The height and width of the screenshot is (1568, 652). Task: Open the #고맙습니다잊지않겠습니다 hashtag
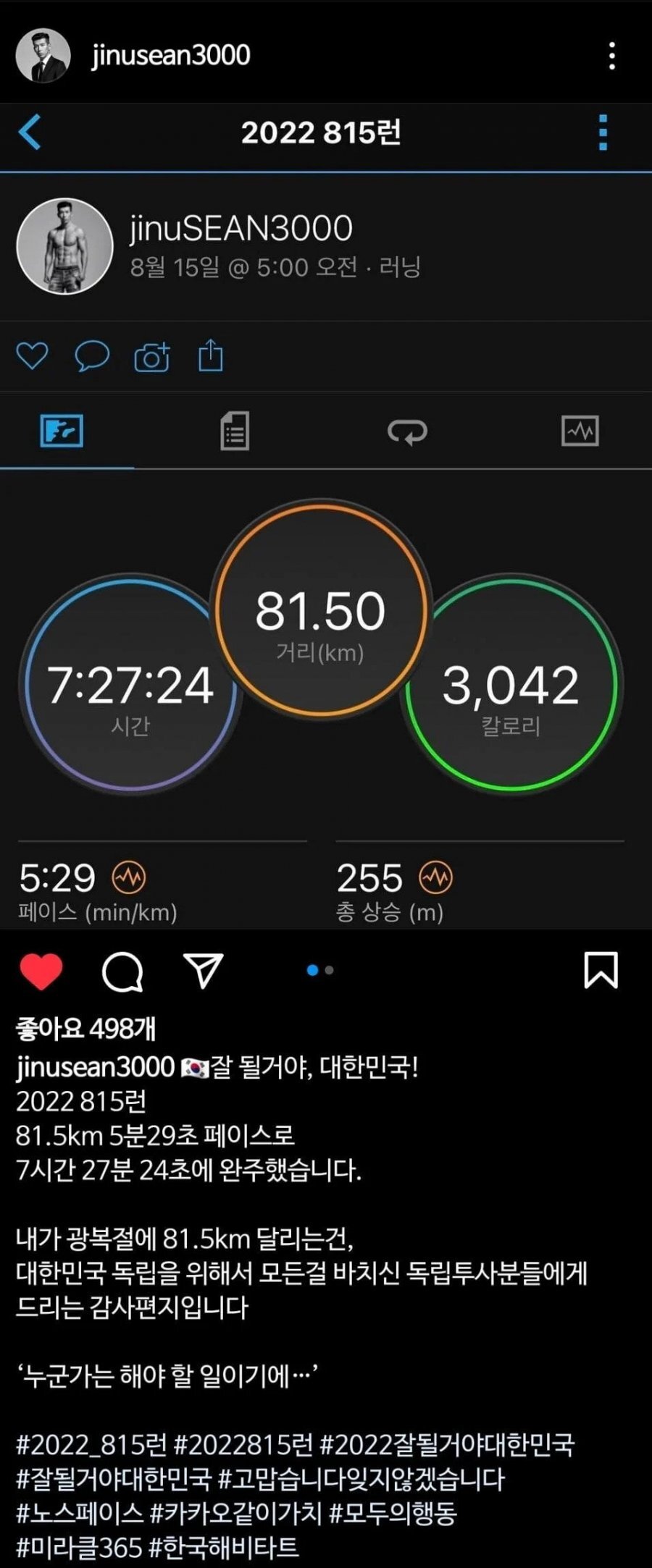(x=361, y=1479)
